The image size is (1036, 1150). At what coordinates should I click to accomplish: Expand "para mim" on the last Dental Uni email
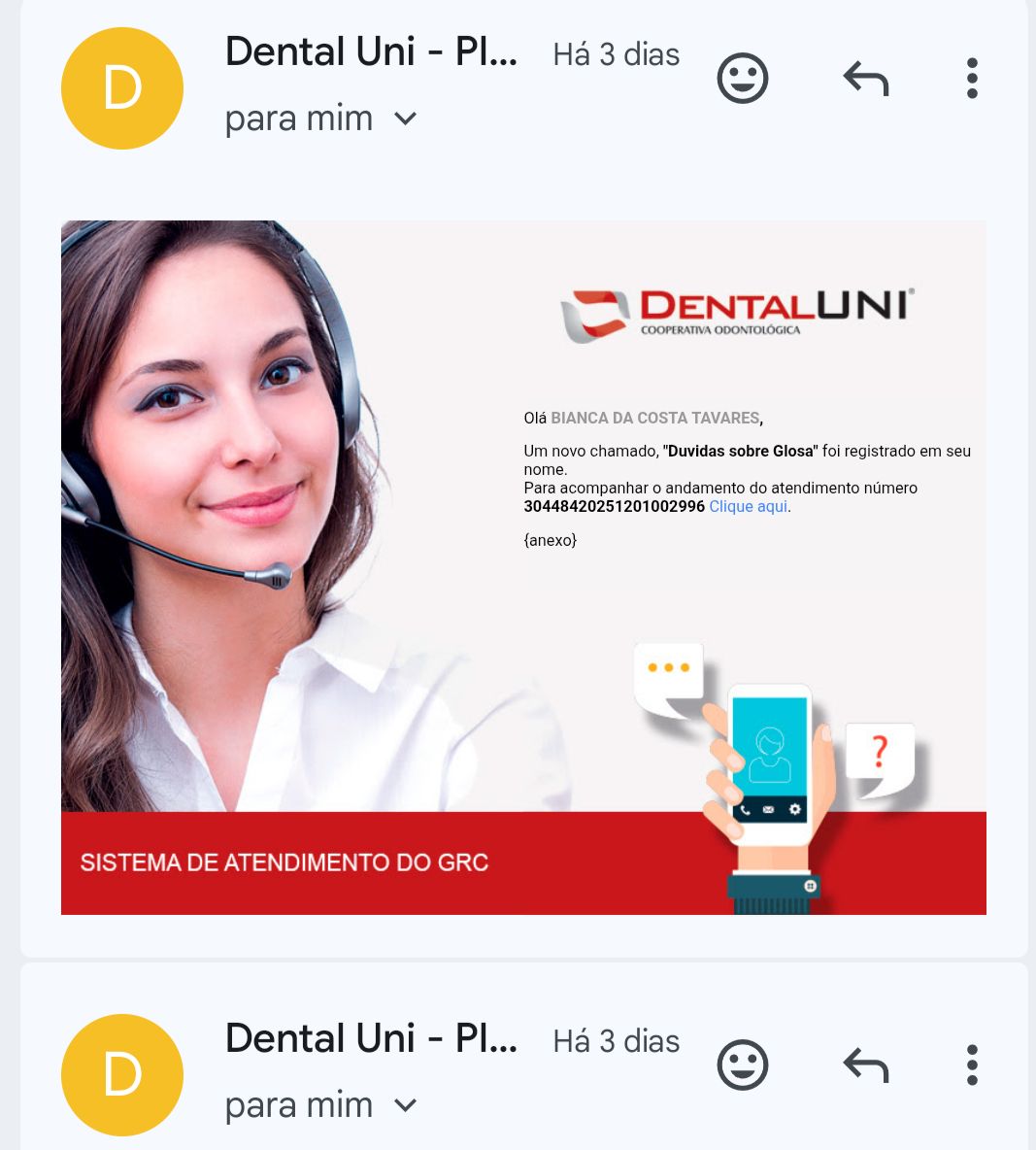(406, 1105)
